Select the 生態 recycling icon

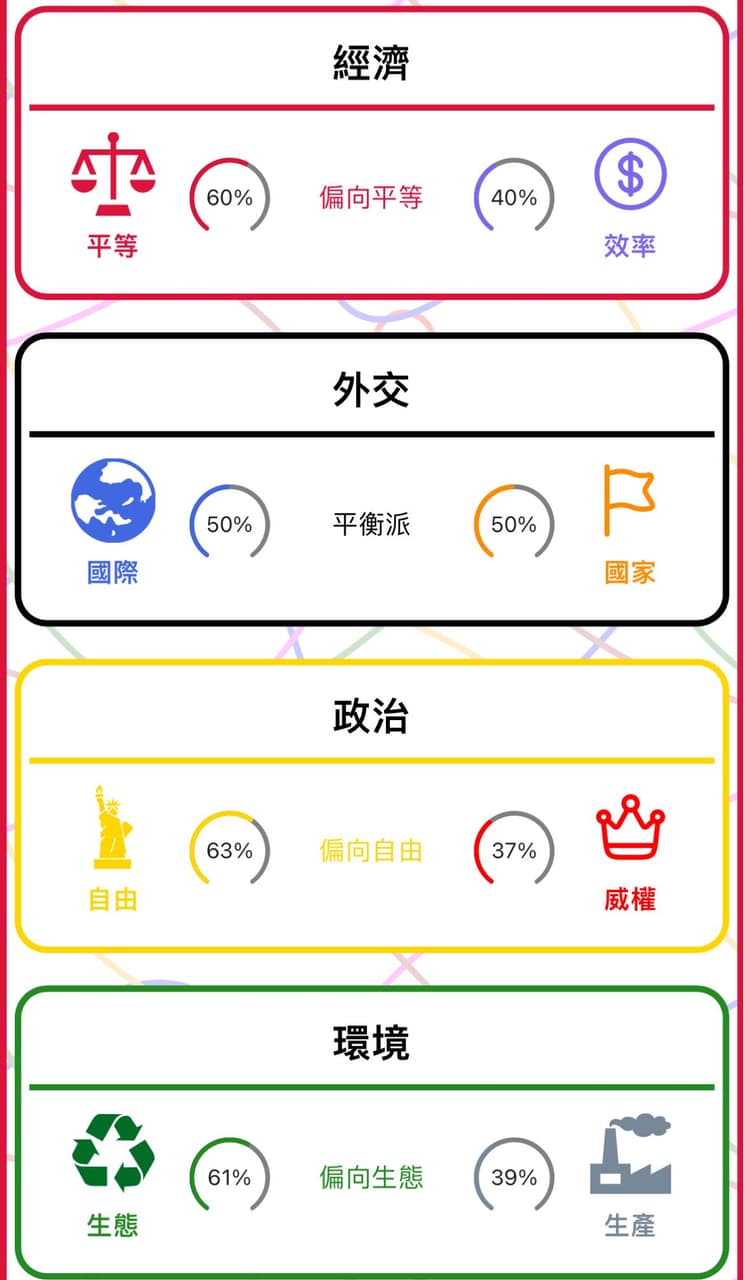(x=113, y=1155)
